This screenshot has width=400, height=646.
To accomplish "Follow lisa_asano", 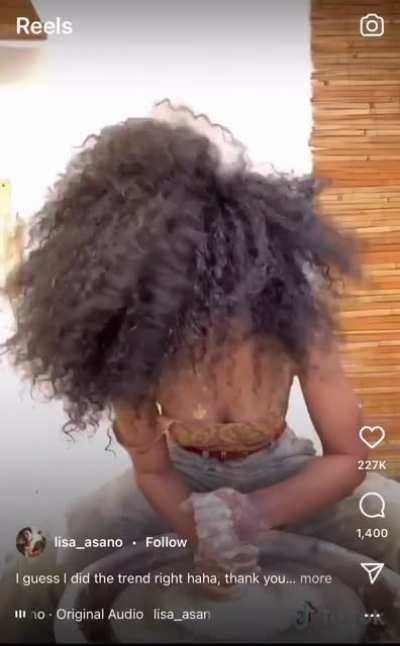I will point(166,542).
